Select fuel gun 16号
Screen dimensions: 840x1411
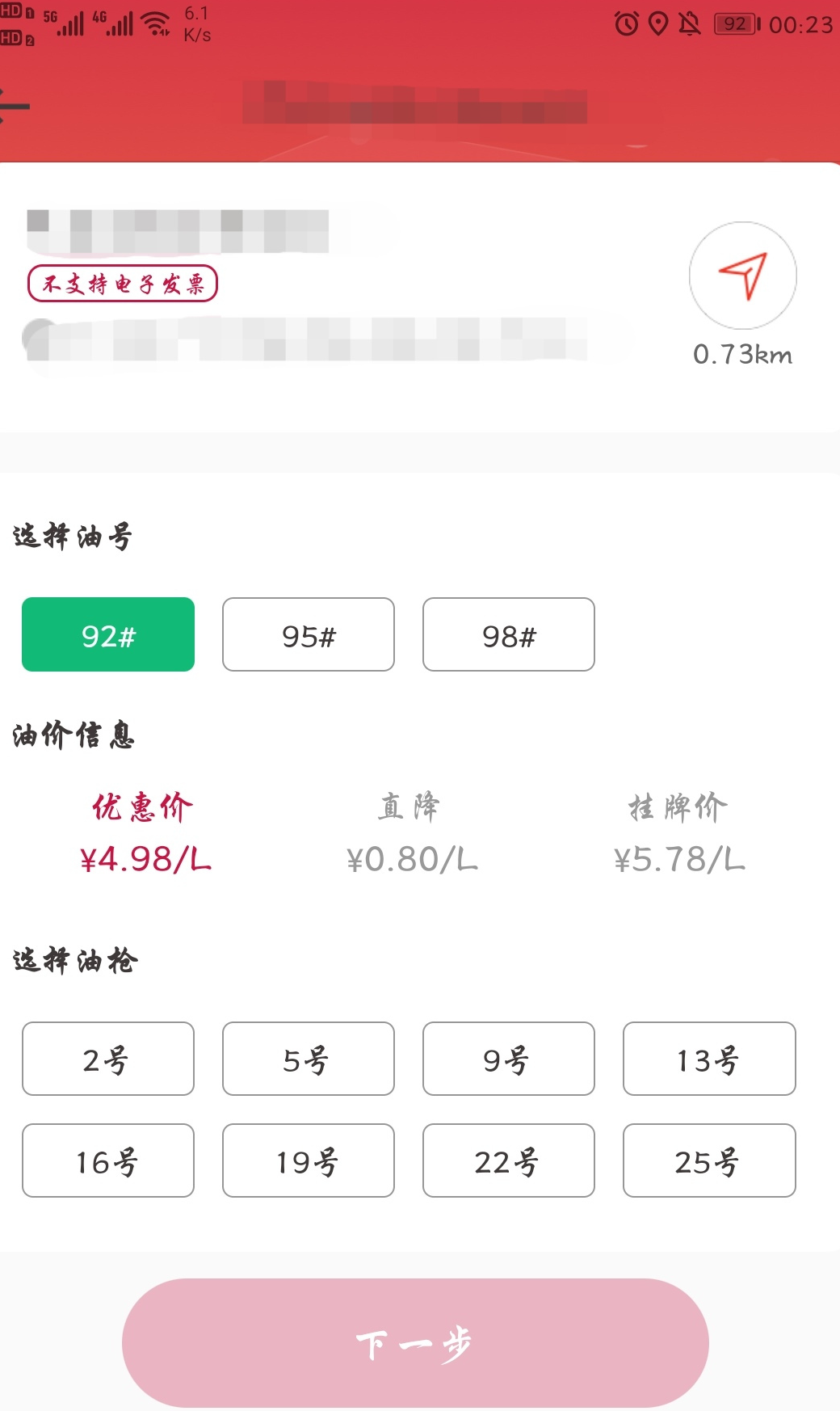tap(107, 1161)
